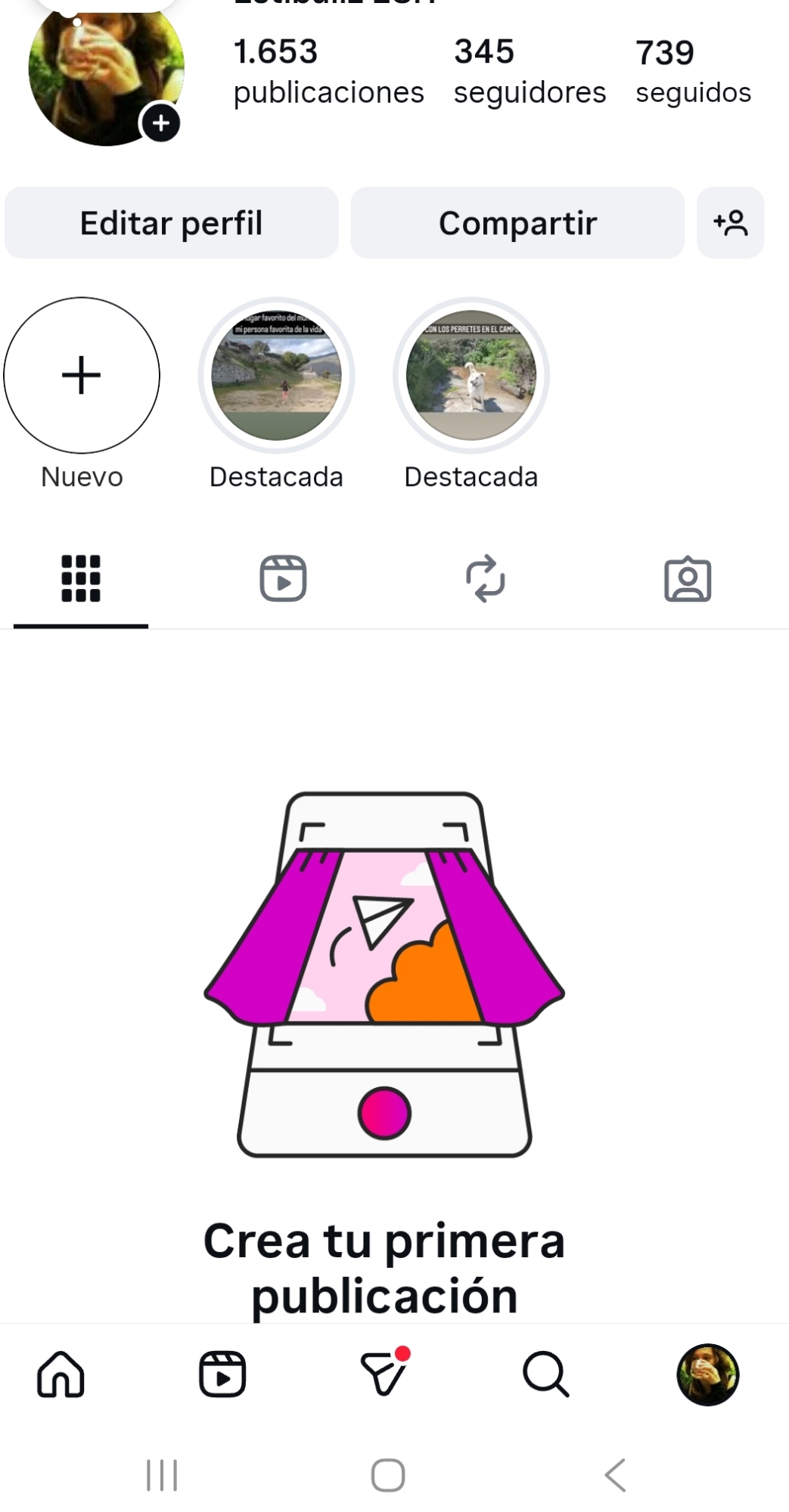Viewport: 789px width, 1512px height.
Task: Open Reels from the bottom navigation
Action: [222, 1374]
